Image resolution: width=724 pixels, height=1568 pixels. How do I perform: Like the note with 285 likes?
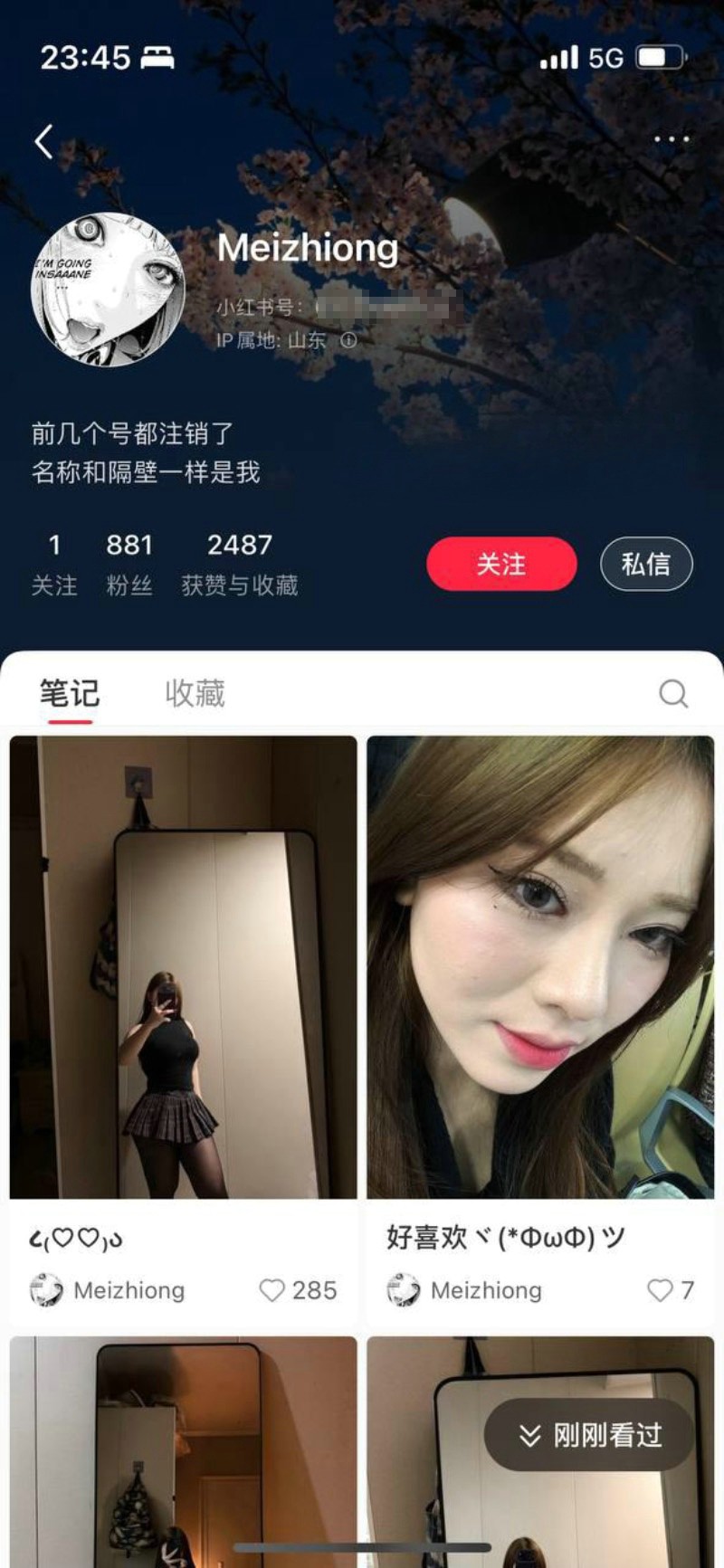point(272,1290)
